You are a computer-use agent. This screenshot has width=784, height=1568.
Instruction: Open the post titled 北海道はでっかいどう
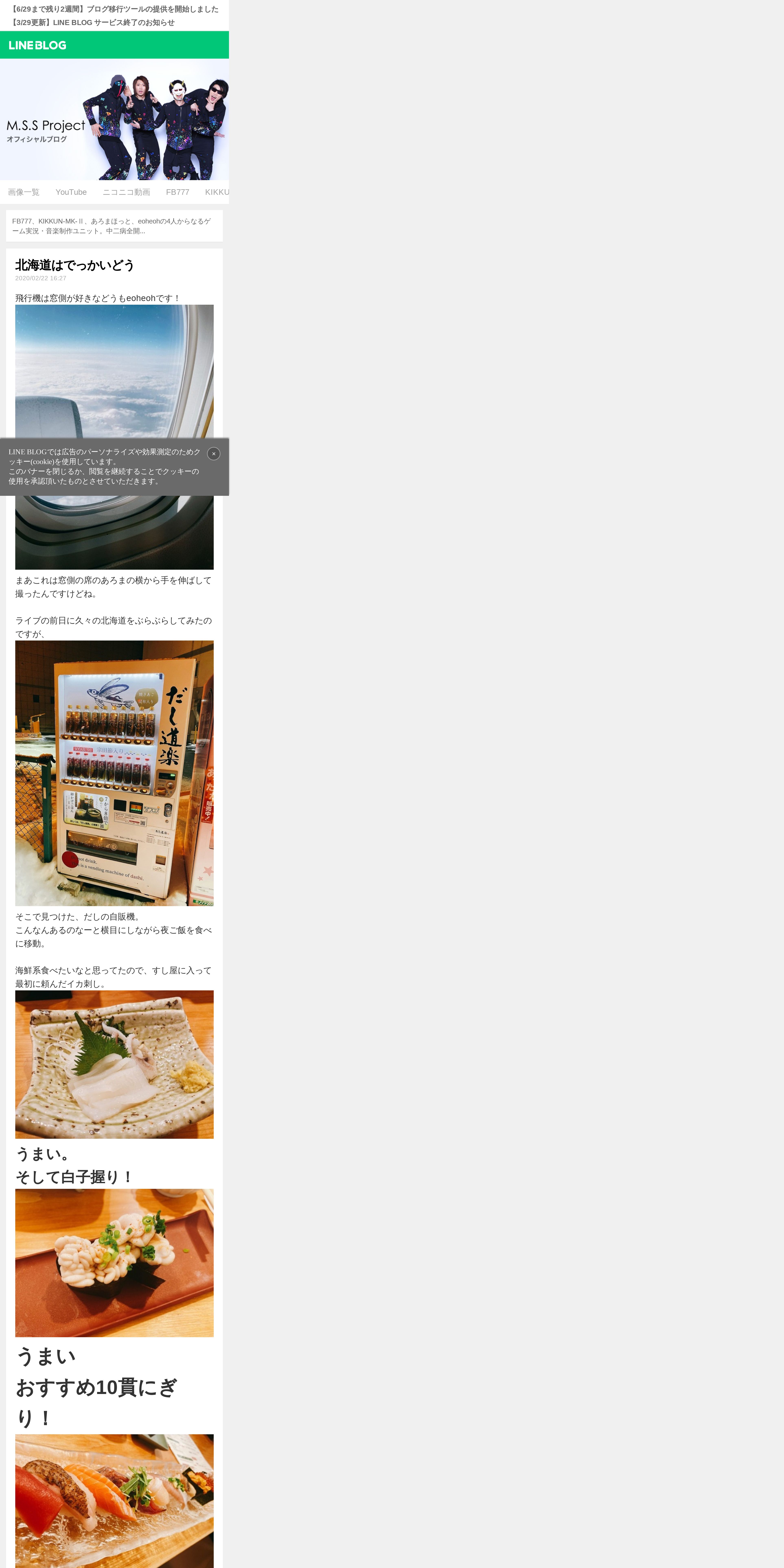(75, 265)
